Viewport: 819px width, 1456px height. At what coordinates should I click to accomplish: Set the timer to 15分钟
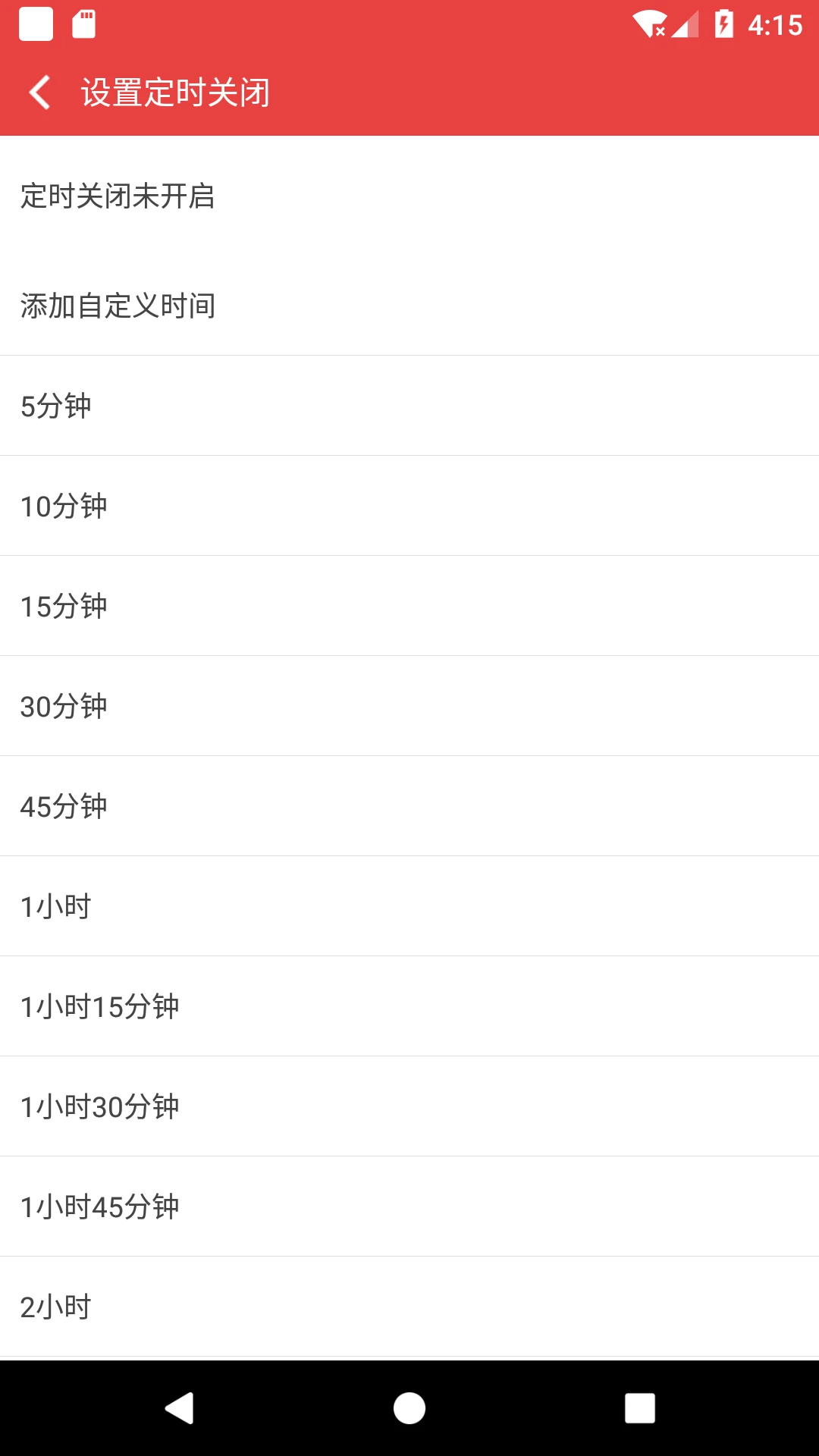click(64, 606)
